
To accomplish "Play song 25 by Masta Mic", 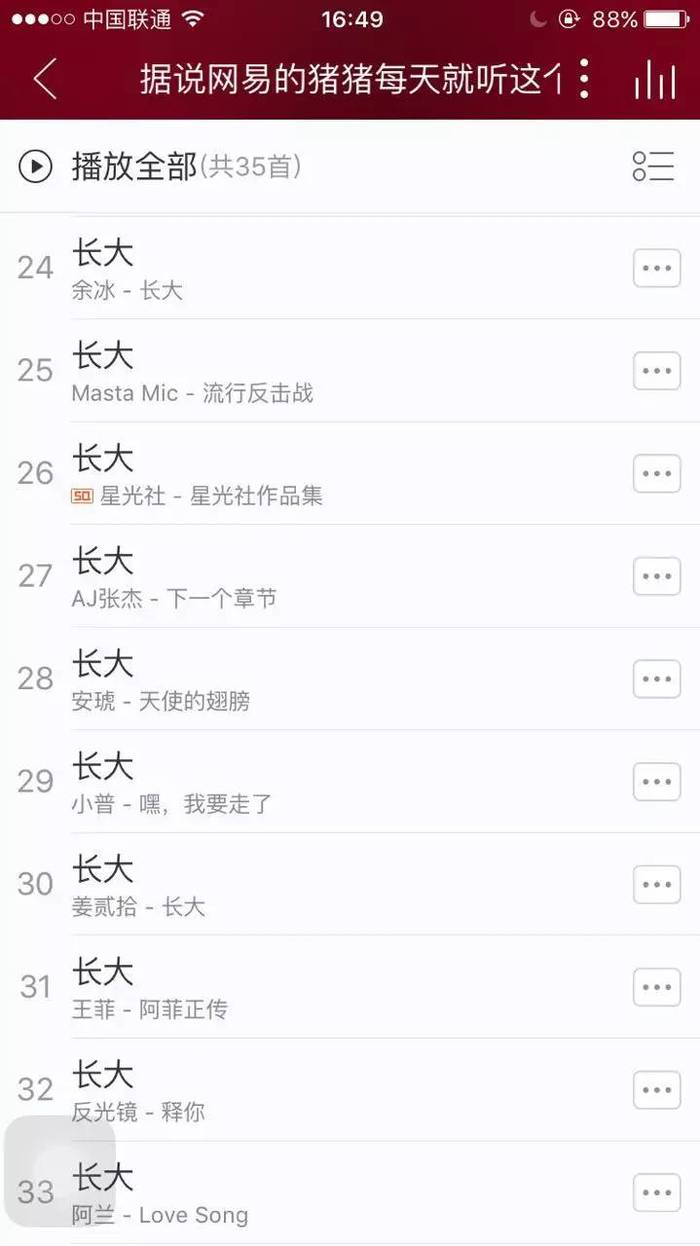I will 300,371.
